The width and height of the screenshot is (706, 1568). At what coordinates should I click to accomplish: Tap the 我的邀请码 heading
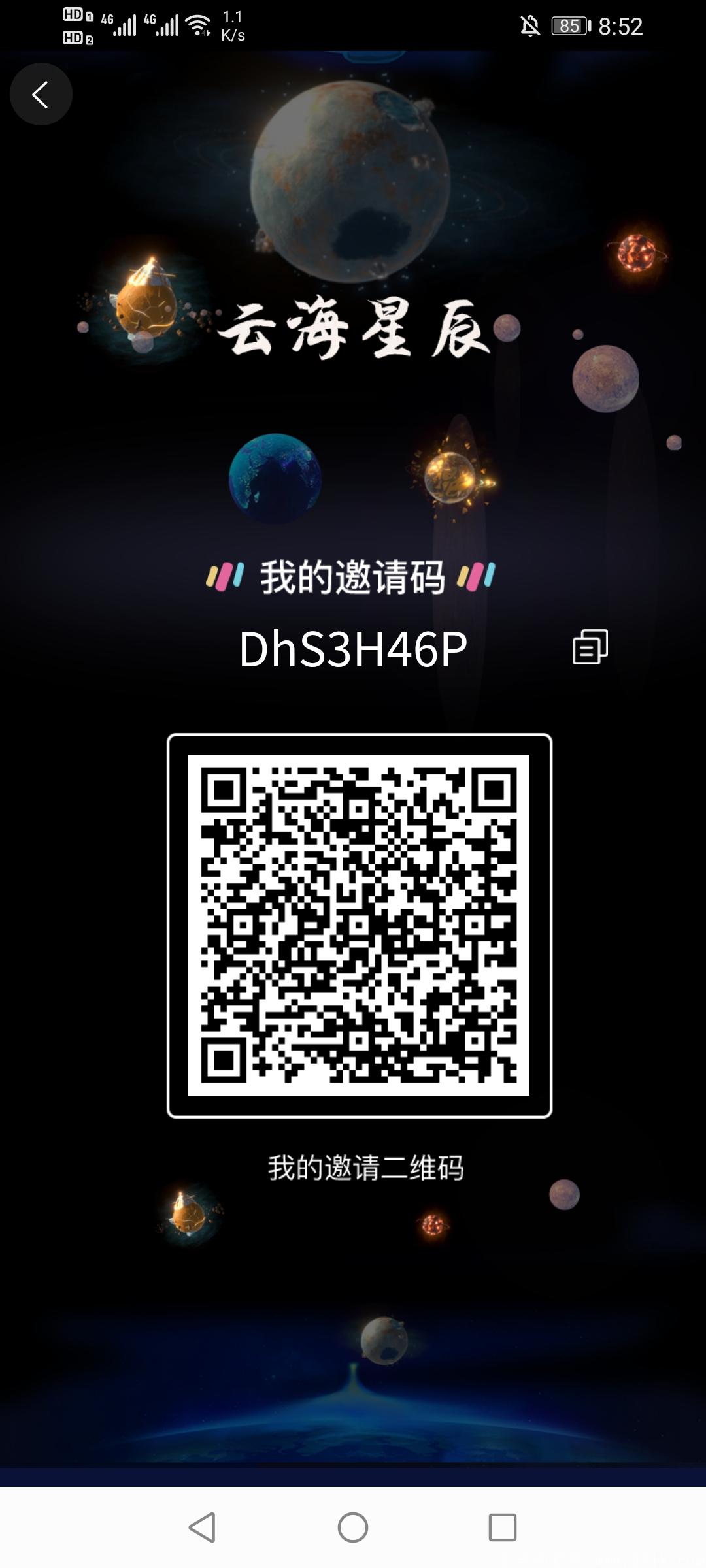(352, 578)
